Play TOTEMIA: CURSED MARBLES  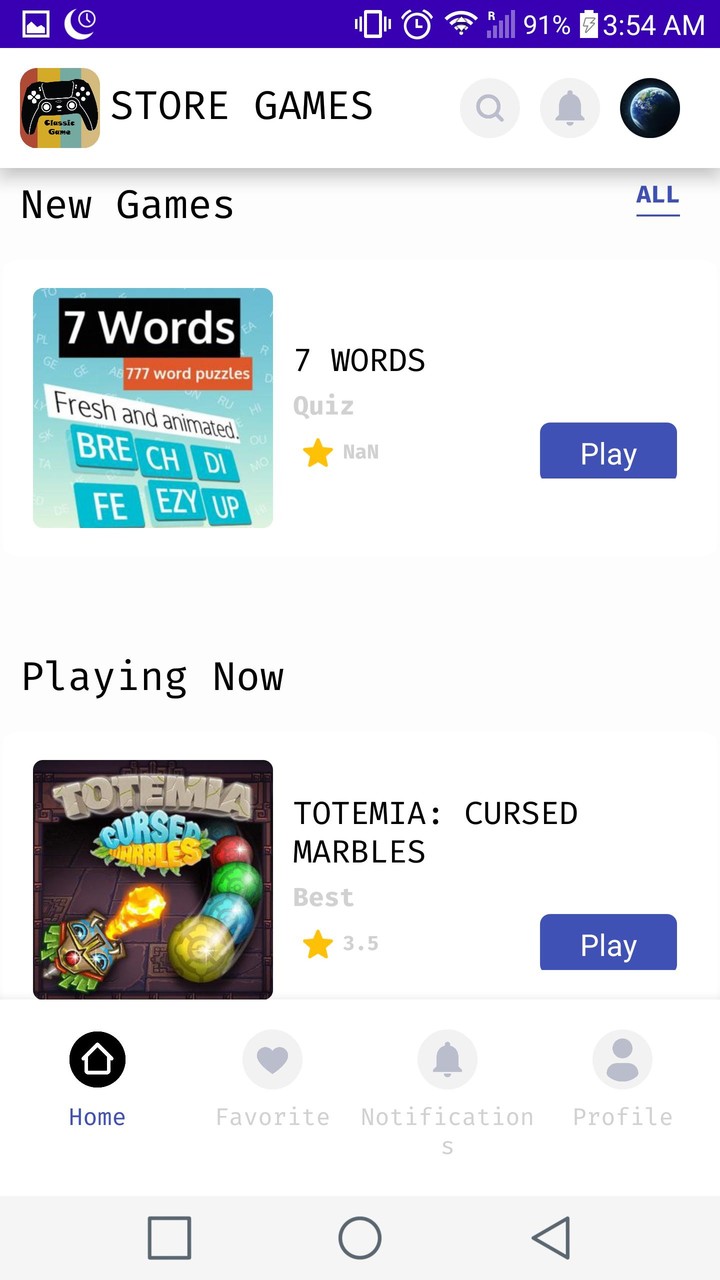click(608, 943)
